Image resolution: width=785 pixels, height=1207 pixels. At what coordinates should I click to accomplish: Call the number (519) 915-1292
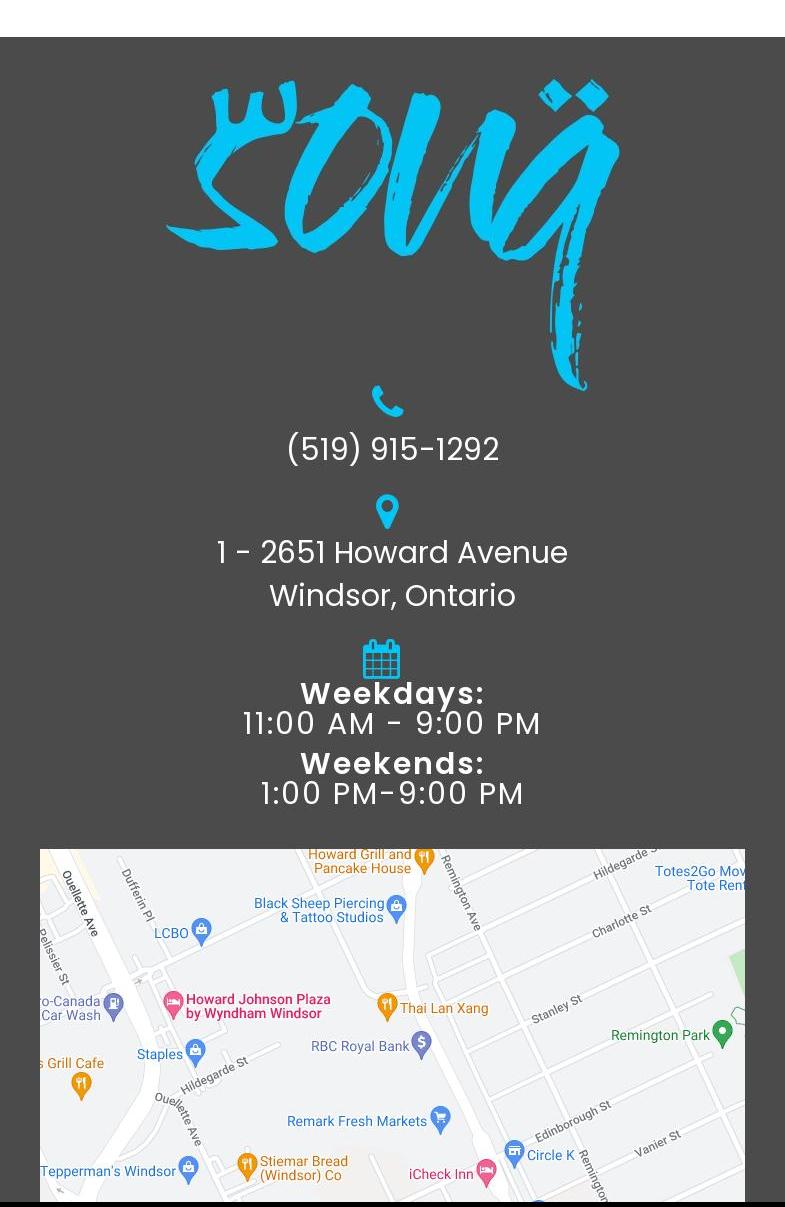392,449
